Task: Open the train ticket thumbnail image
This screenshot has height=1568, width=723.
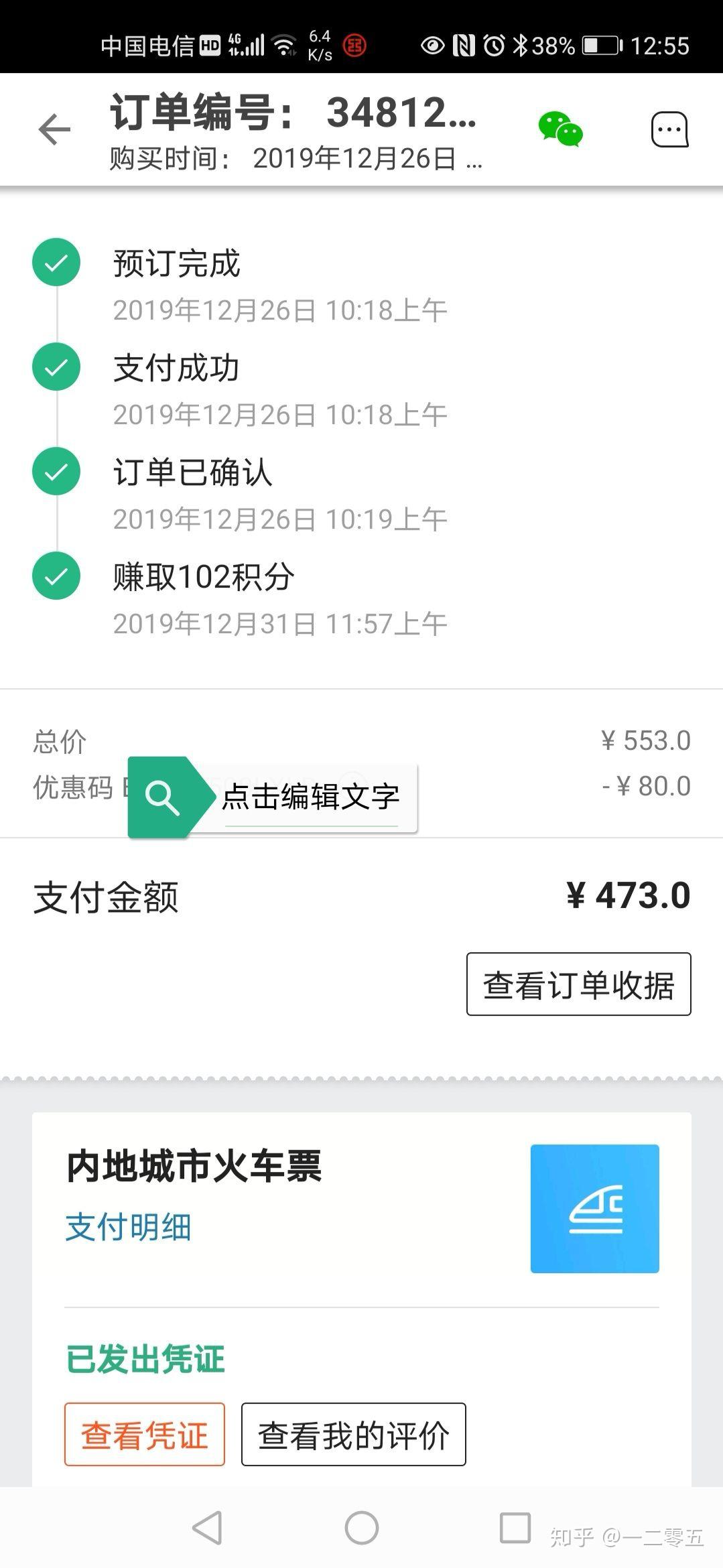Action: click(x=594, y=1208)
